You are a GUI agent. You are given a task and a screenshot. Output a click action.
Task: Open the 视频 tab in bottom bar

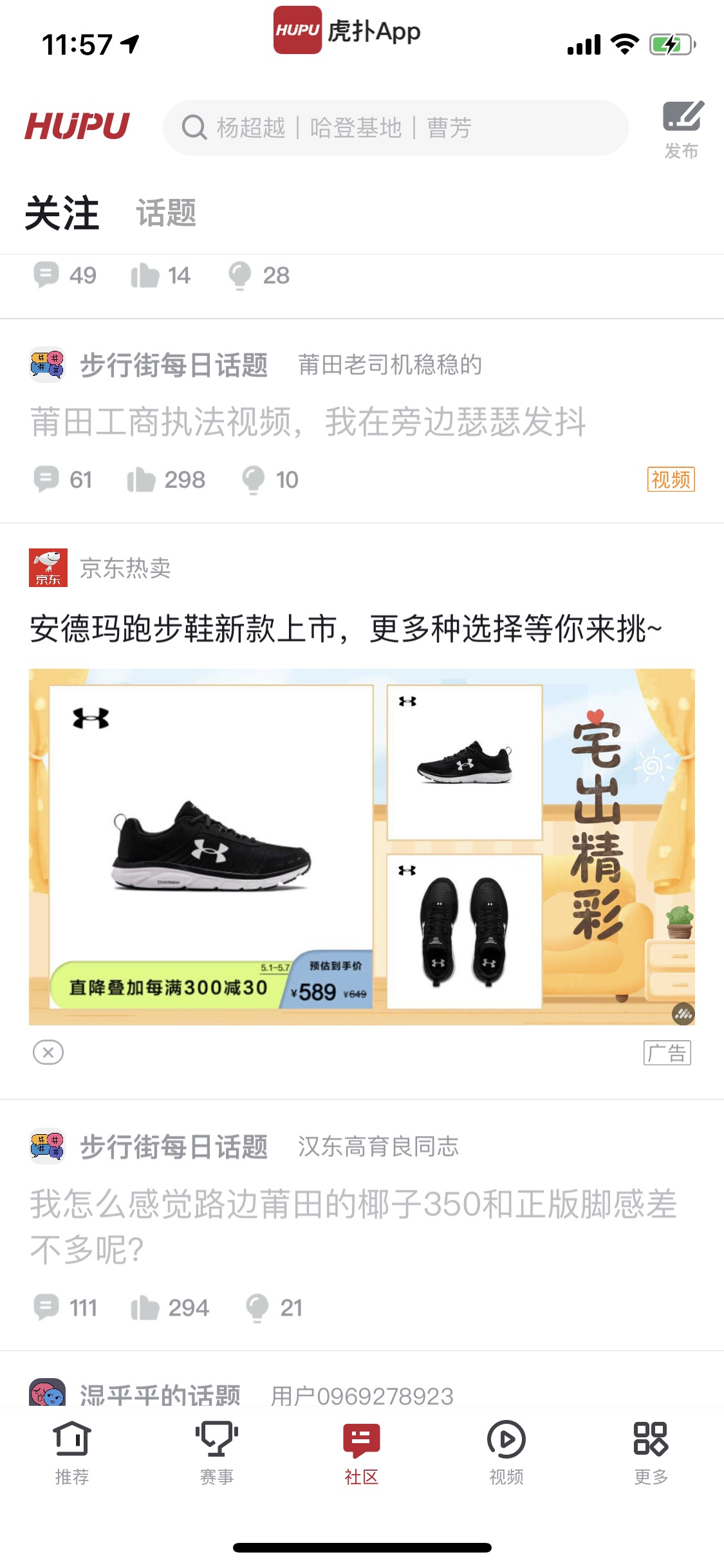(506, 1453)
